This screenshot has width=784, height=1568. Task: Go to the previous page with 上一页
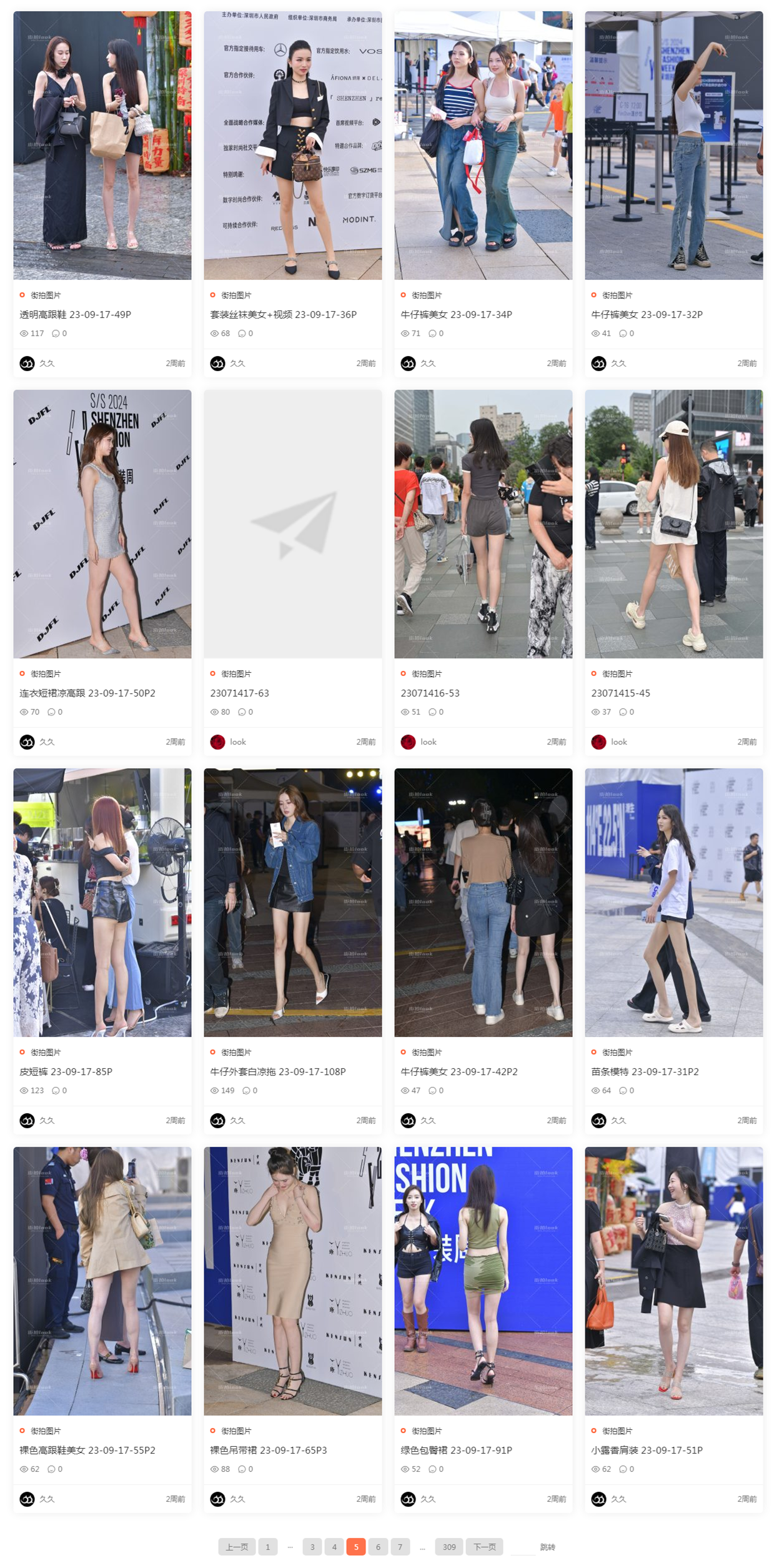pyautogui.click(x=237, y=1547)
